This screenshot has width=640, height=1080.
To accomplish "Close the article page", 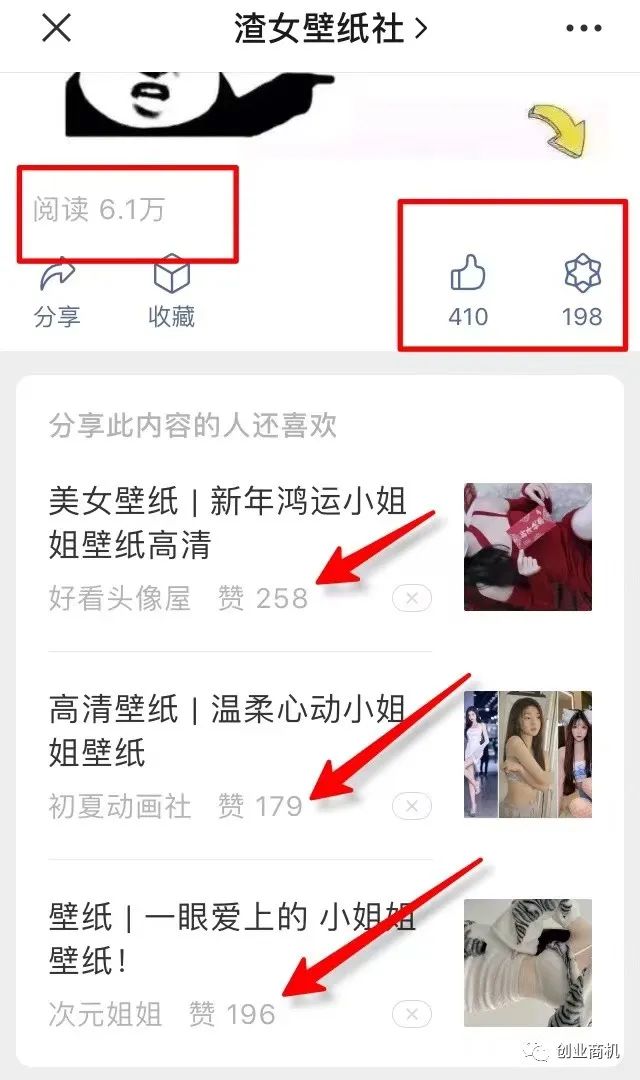I will click(57, 28).
